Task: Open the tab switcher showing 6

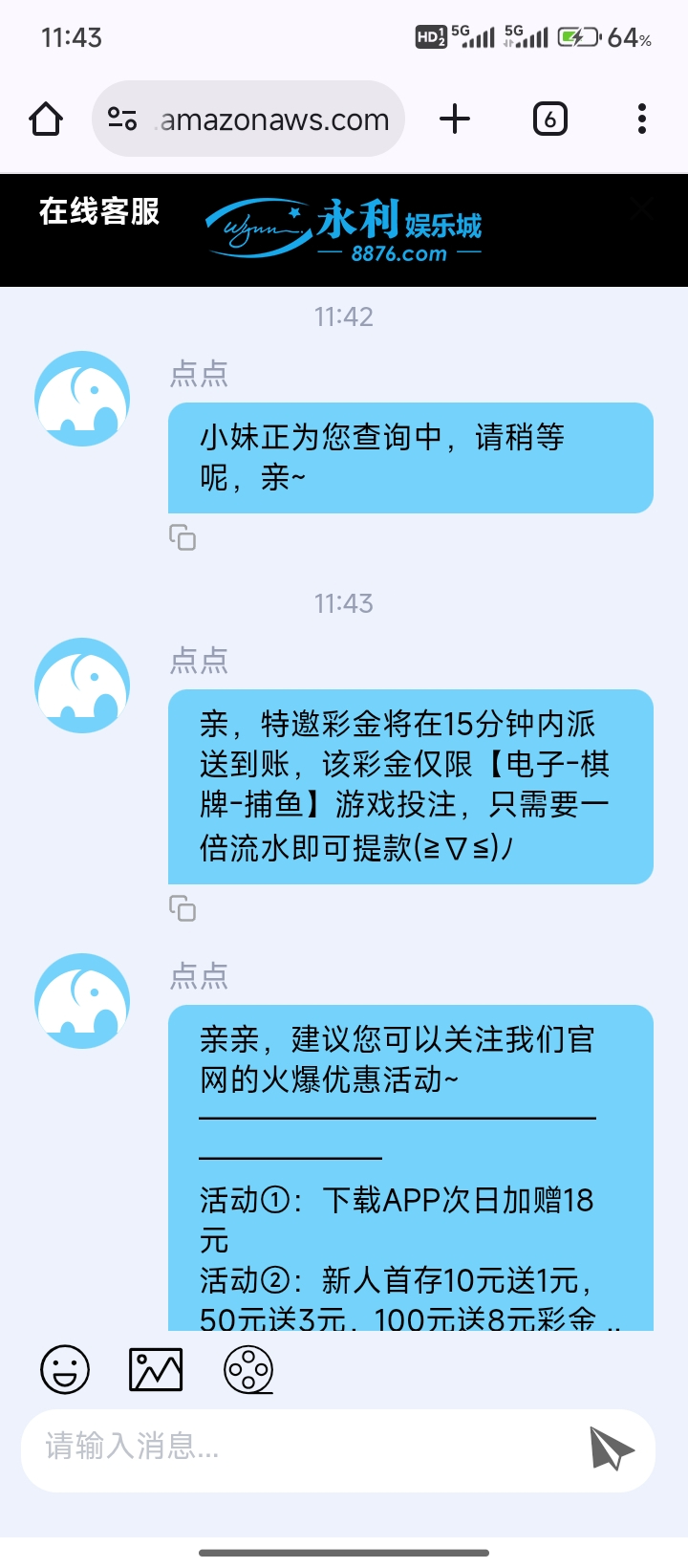Action: [x=549, y=120]
